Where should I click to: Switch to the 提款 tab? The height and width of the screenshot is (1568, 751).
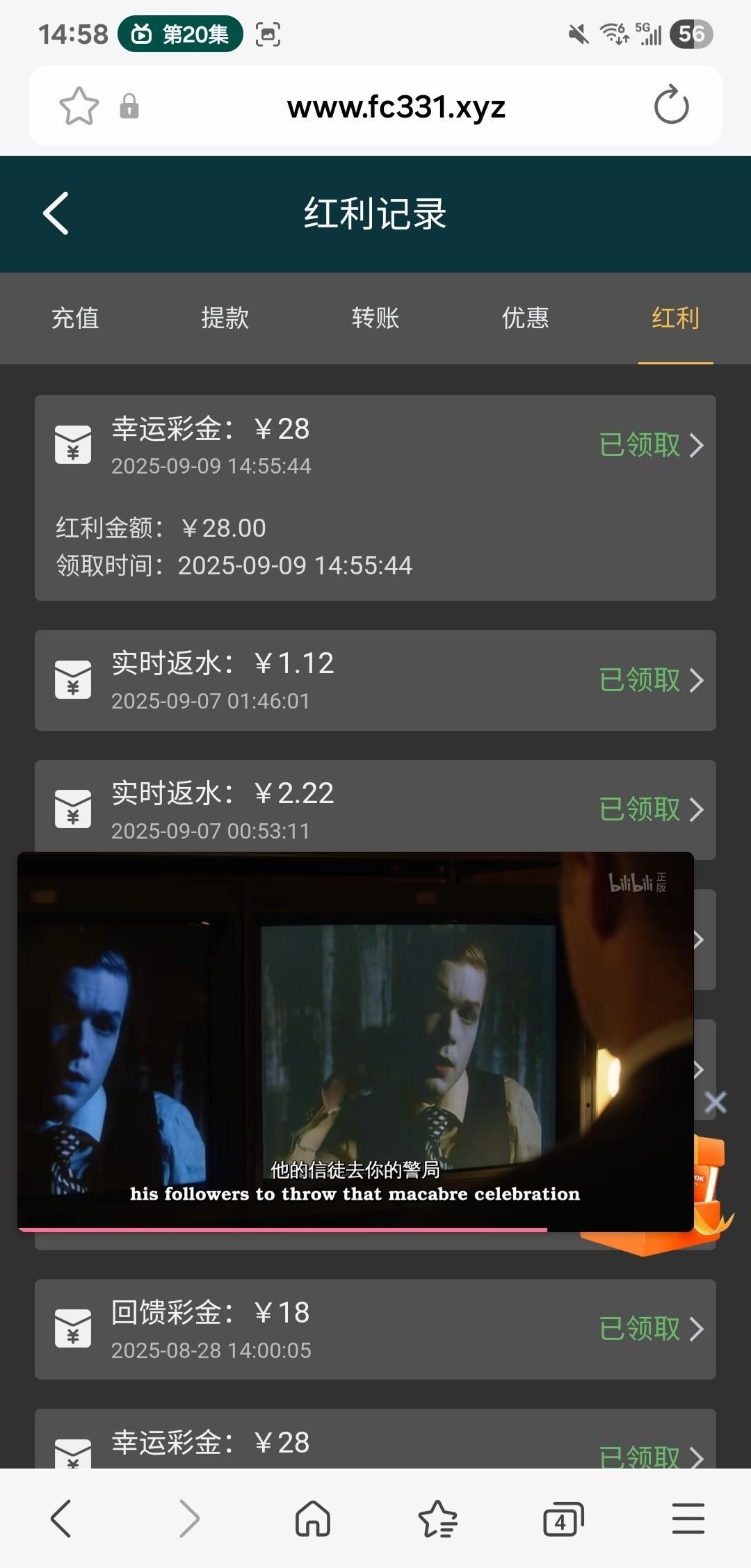point(225,318)
